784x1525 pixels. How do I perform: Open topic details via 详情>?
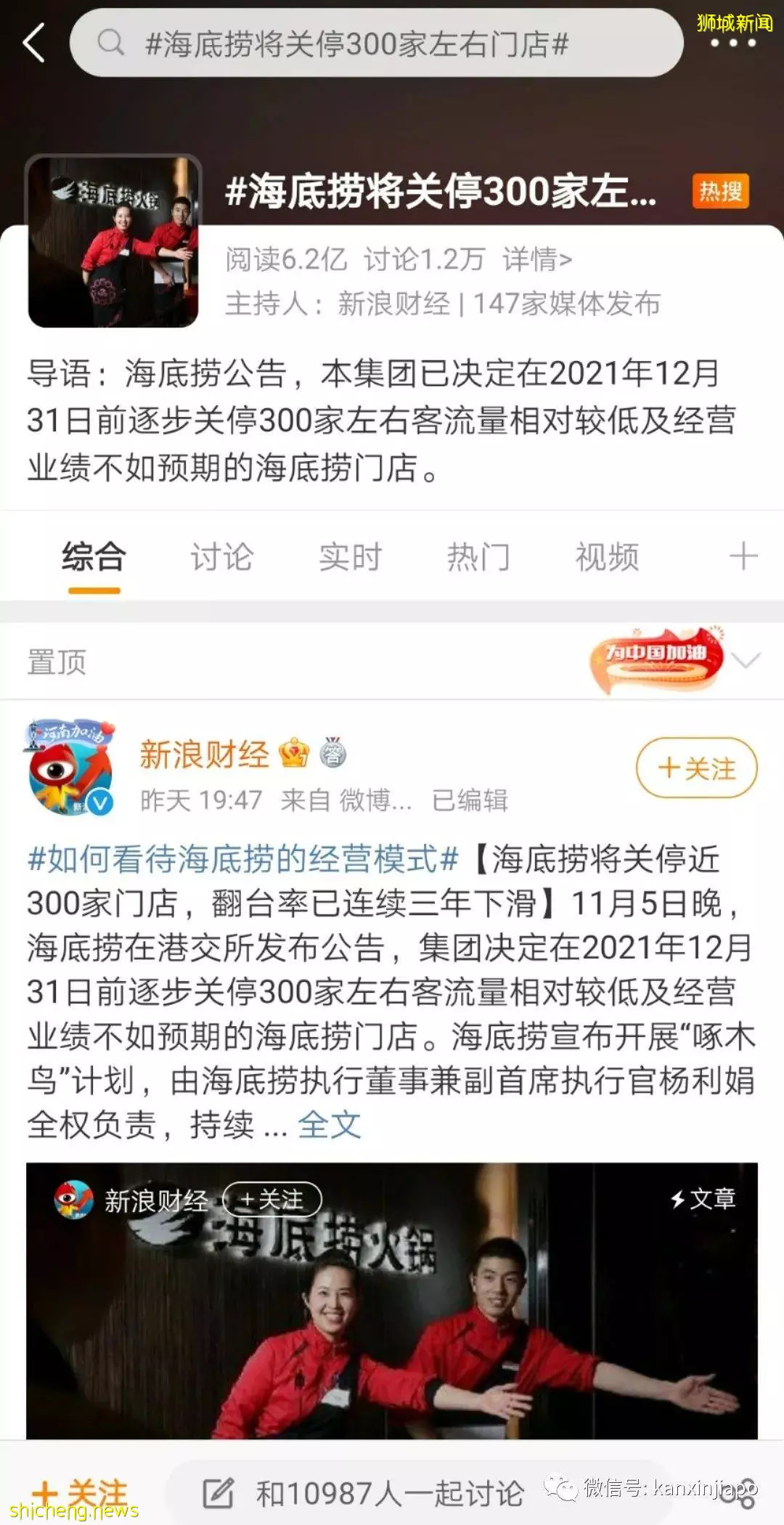tap(537, 259)
